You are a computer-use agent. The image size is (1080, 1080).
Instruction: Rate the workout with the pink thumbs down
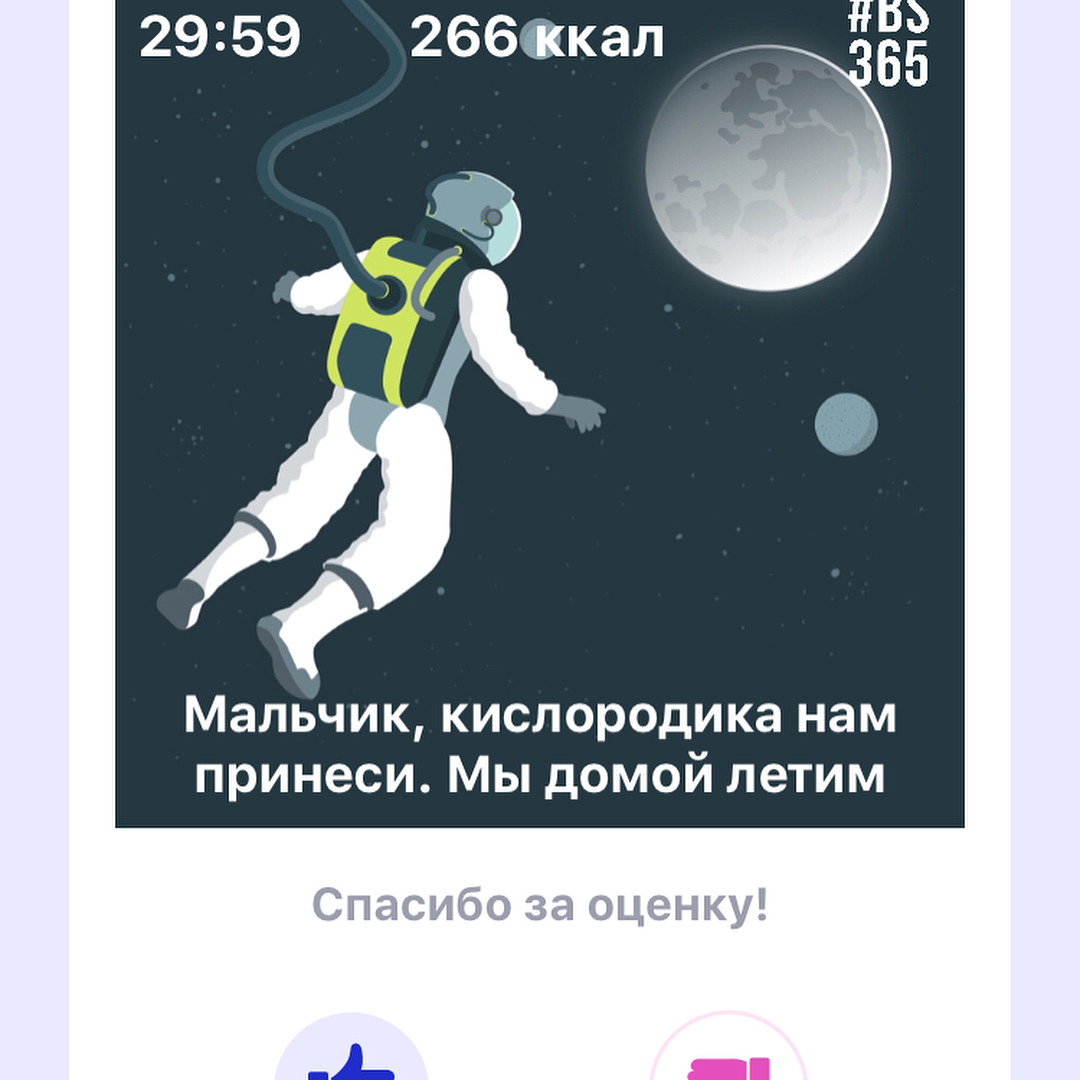pos(728,1050)
